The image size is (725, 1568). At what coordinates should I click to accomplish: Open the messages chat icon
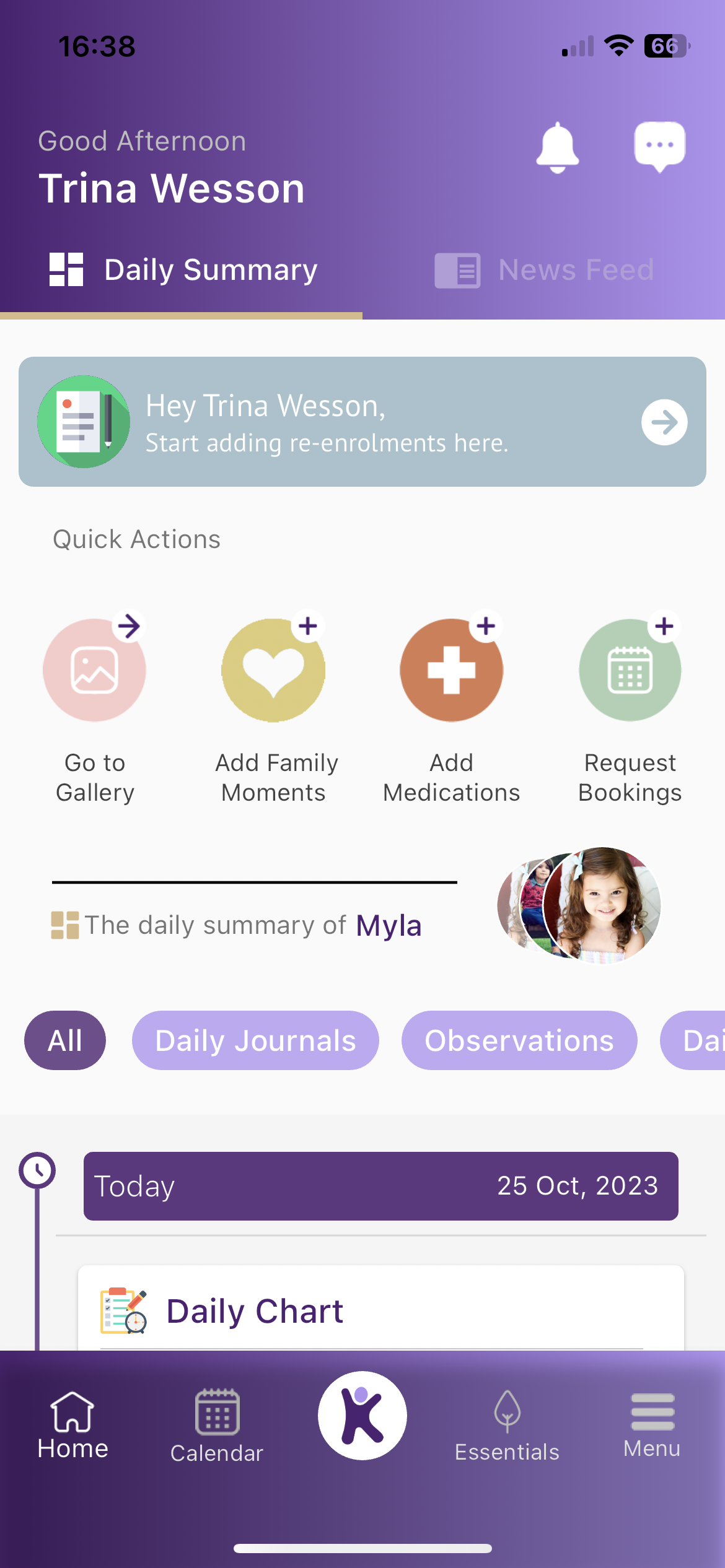pos(659,146)
